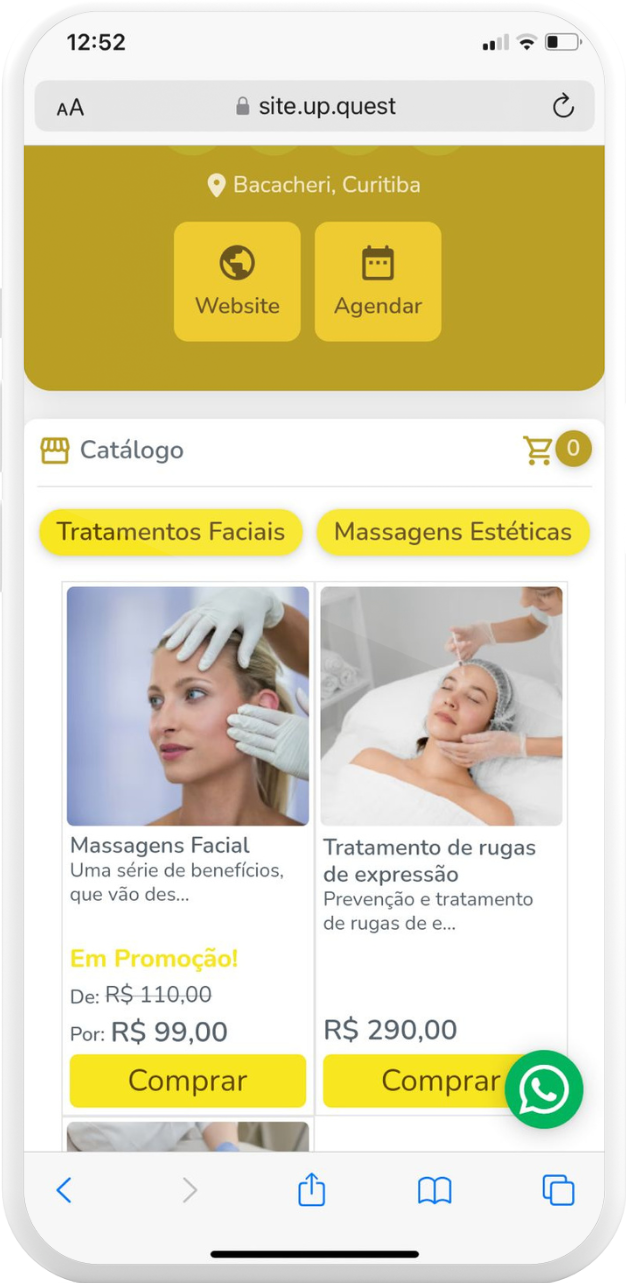Screen dimensions: 626x1283
Task: Share this page
Action: click(x=312, y=1190)
